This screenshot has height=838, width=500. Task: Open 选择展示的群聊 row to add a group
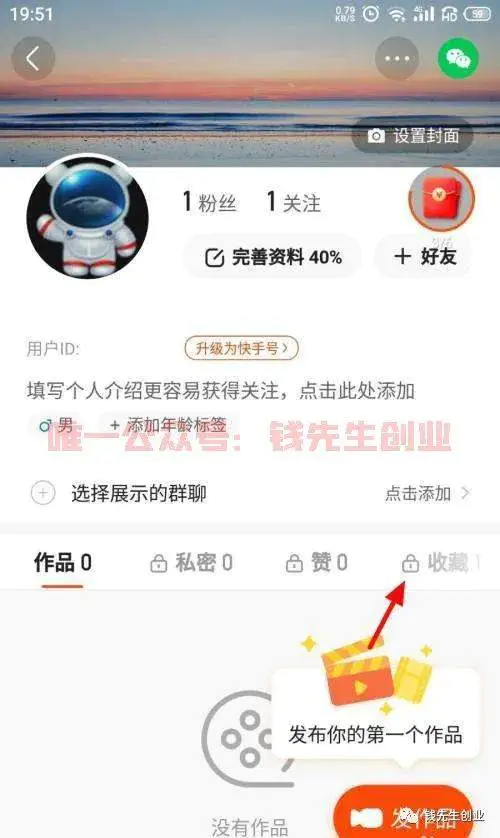[250, 493]
